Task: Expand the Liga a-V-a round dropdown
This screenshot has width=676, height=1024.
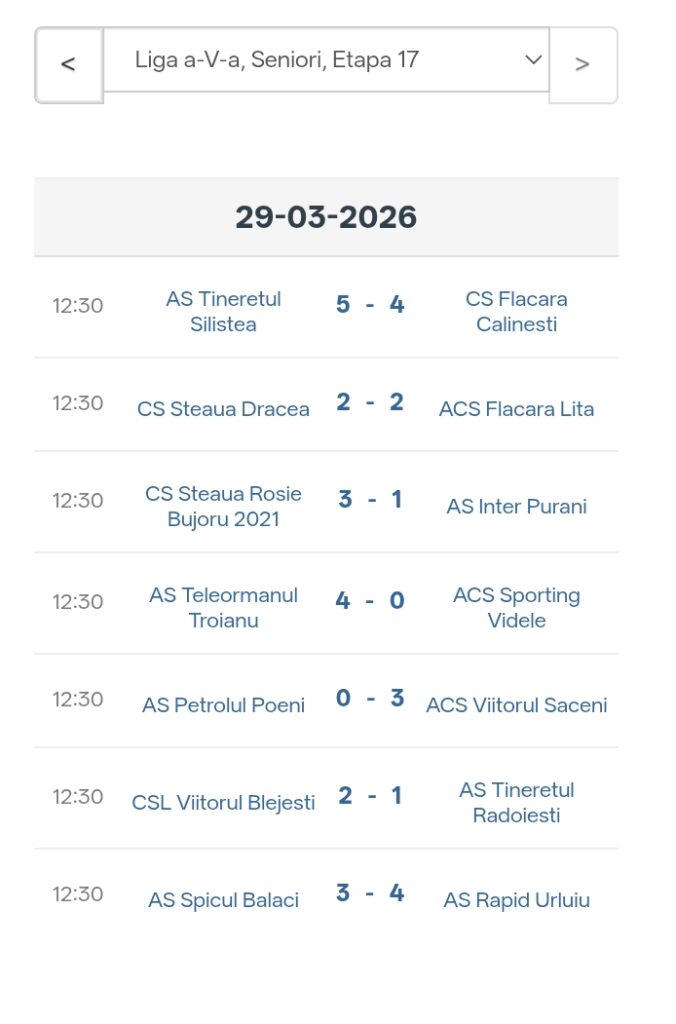Action: point(326,60)
